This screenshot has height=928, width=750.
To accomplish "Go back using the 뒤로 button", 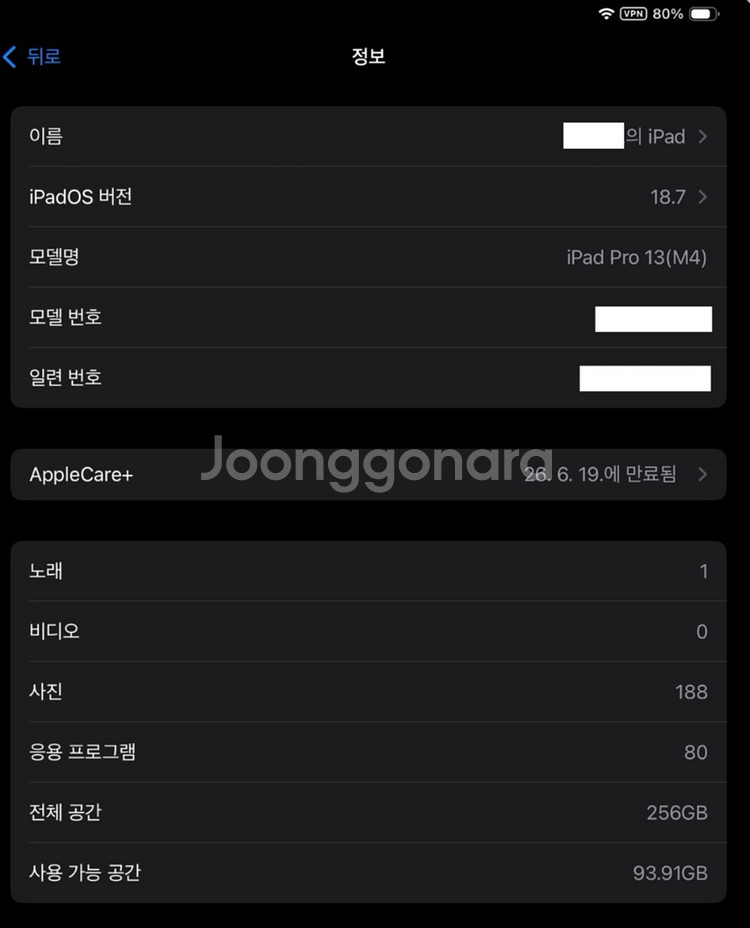I will click(33, 57).
